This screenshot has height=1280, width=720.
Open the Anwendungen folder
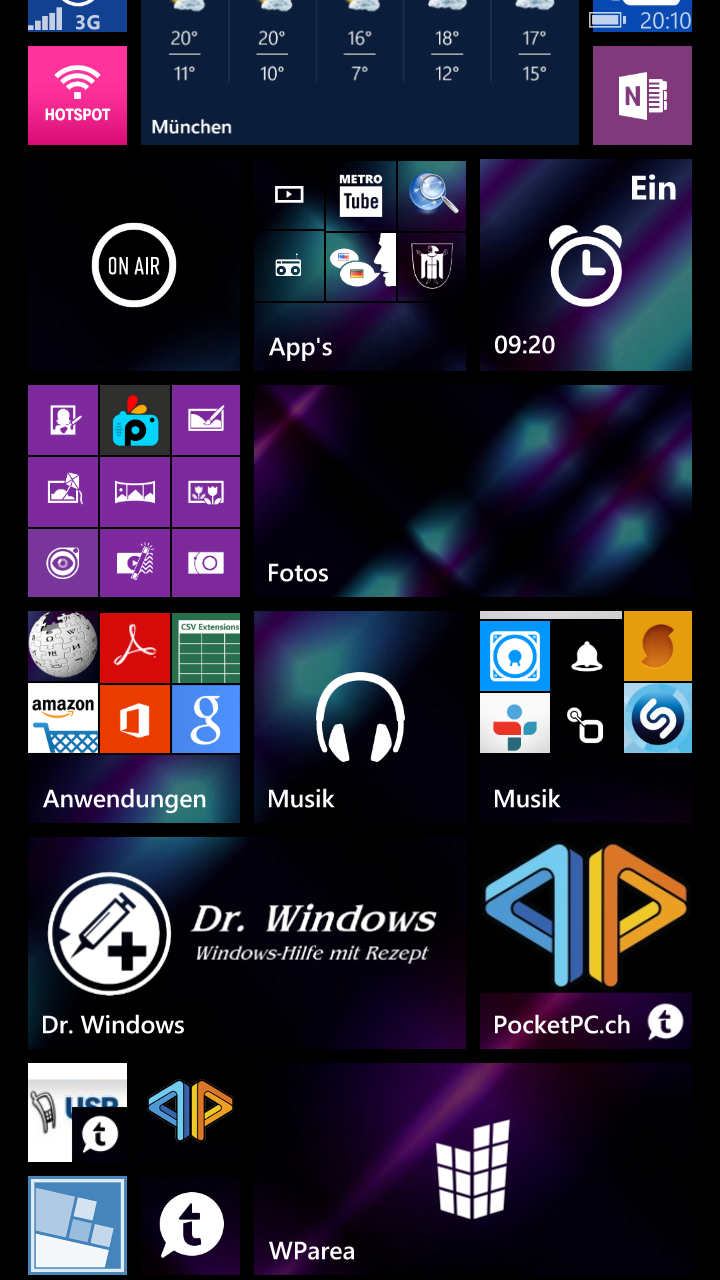tap(134, 717)
